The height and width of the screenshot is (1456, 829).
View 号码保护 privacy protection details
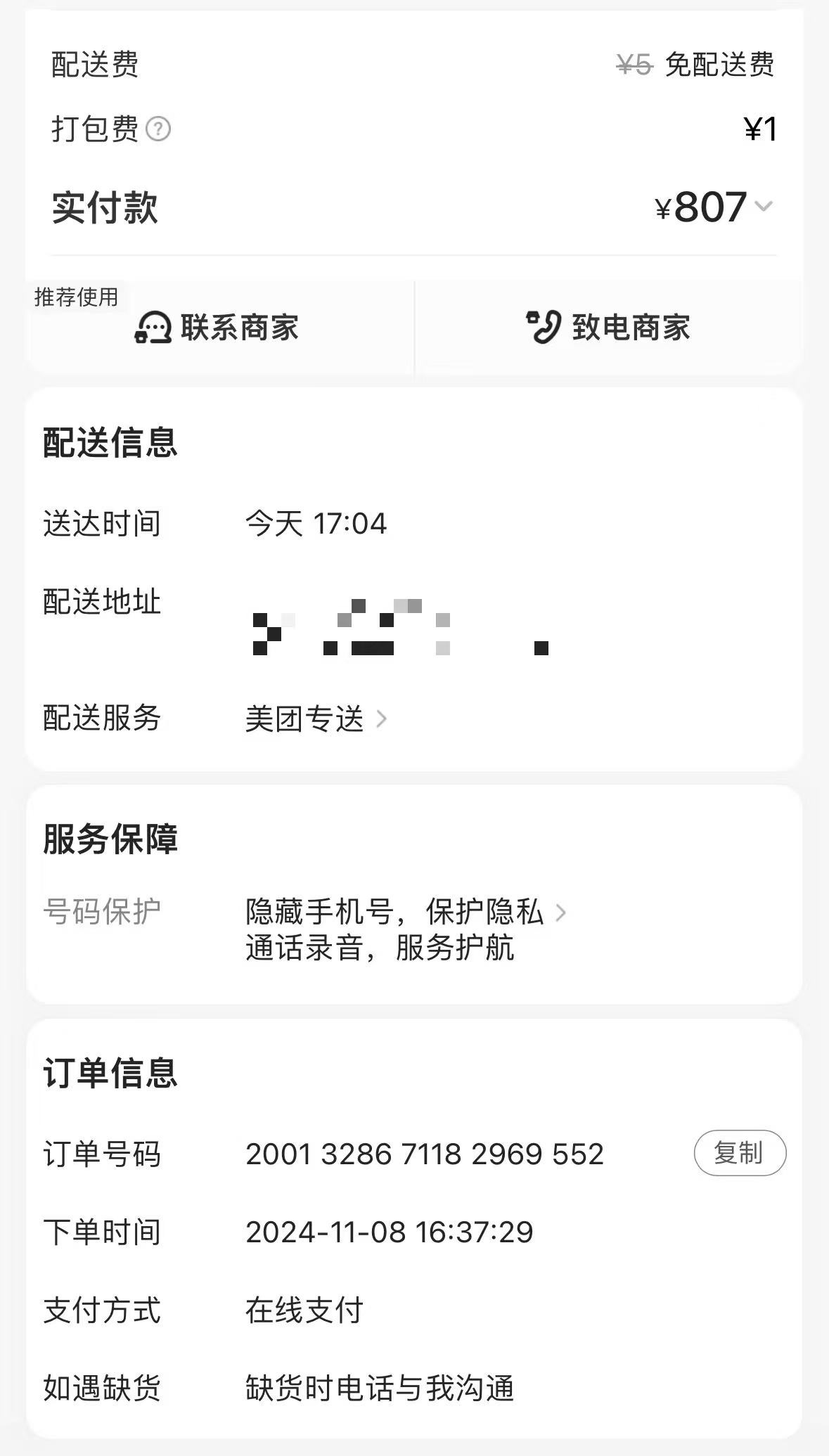[406, 929]
